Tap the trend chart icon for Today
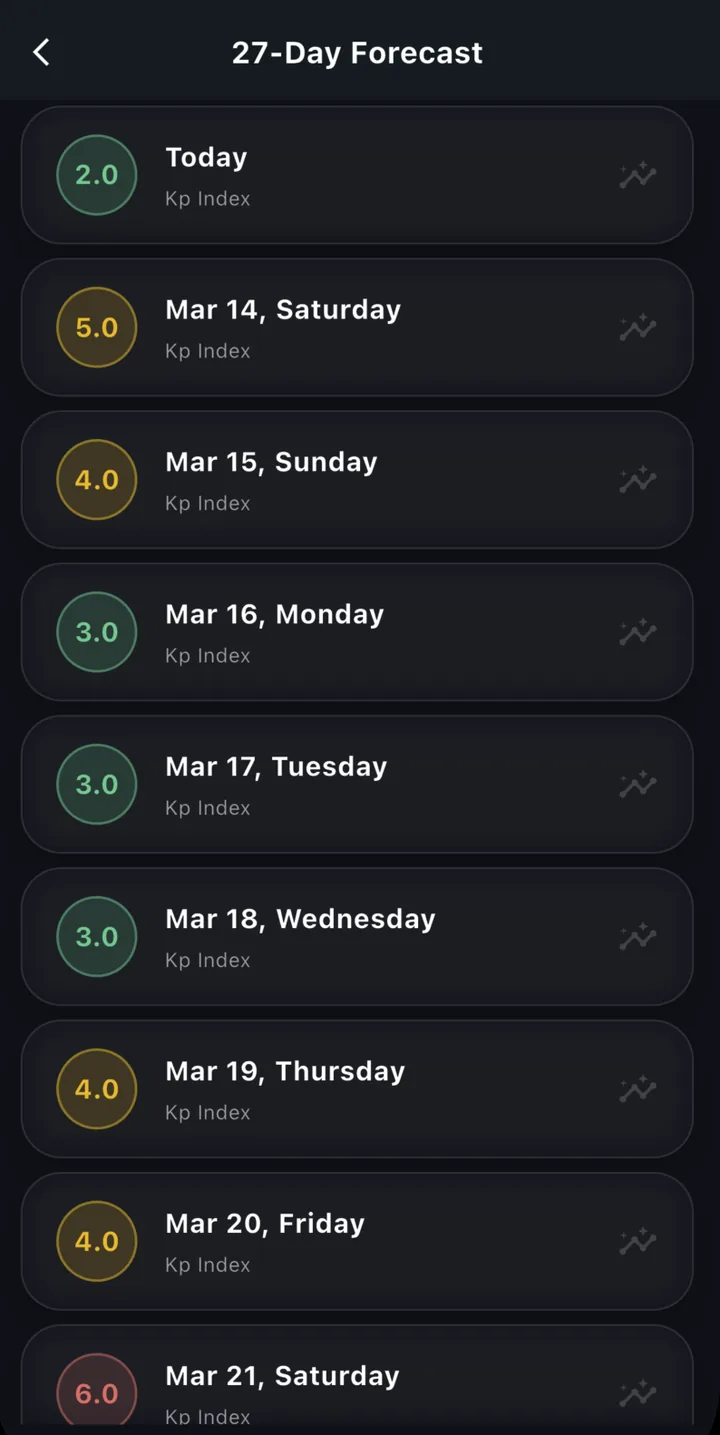 [x=637, y=175]
